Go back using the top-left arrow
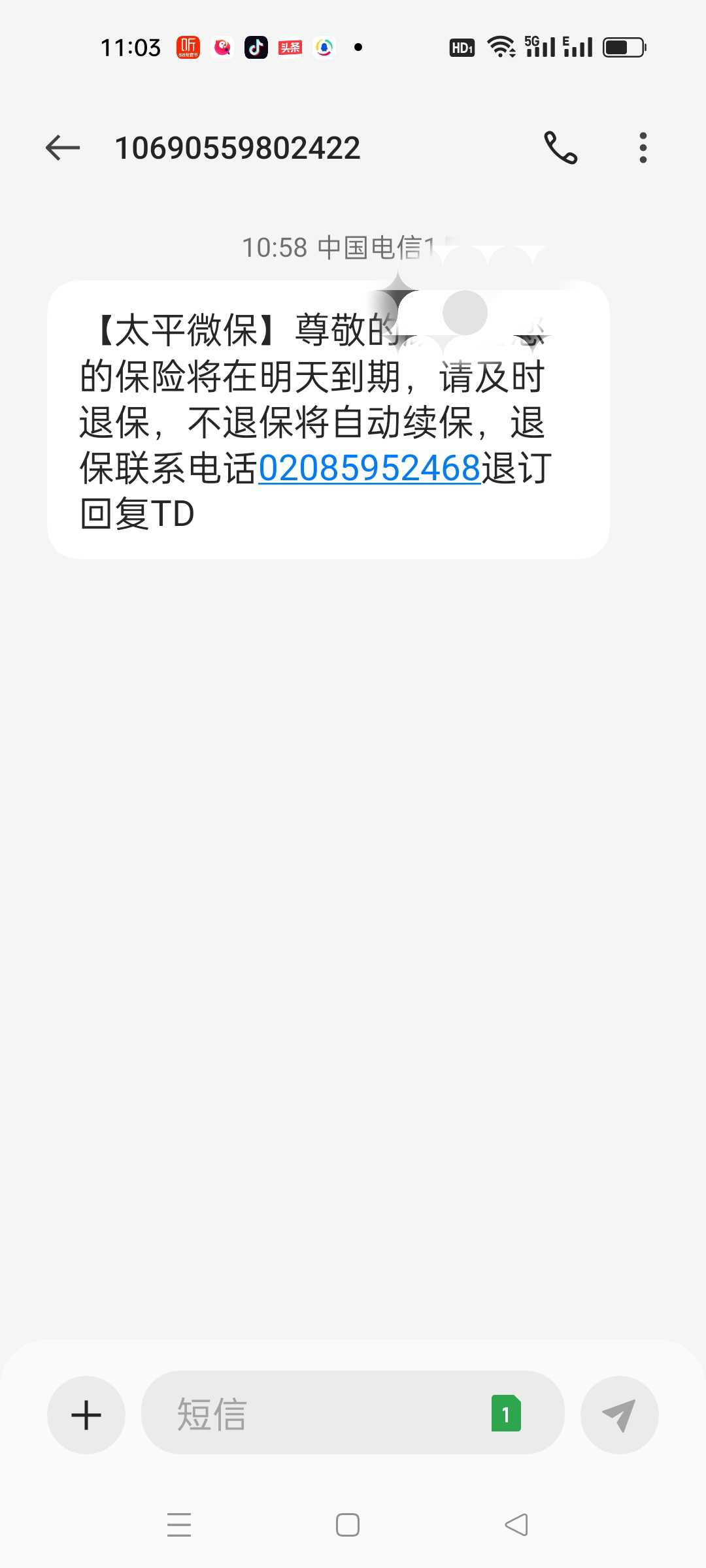This screenshot has width=706, height=1568. pos(63,148)
